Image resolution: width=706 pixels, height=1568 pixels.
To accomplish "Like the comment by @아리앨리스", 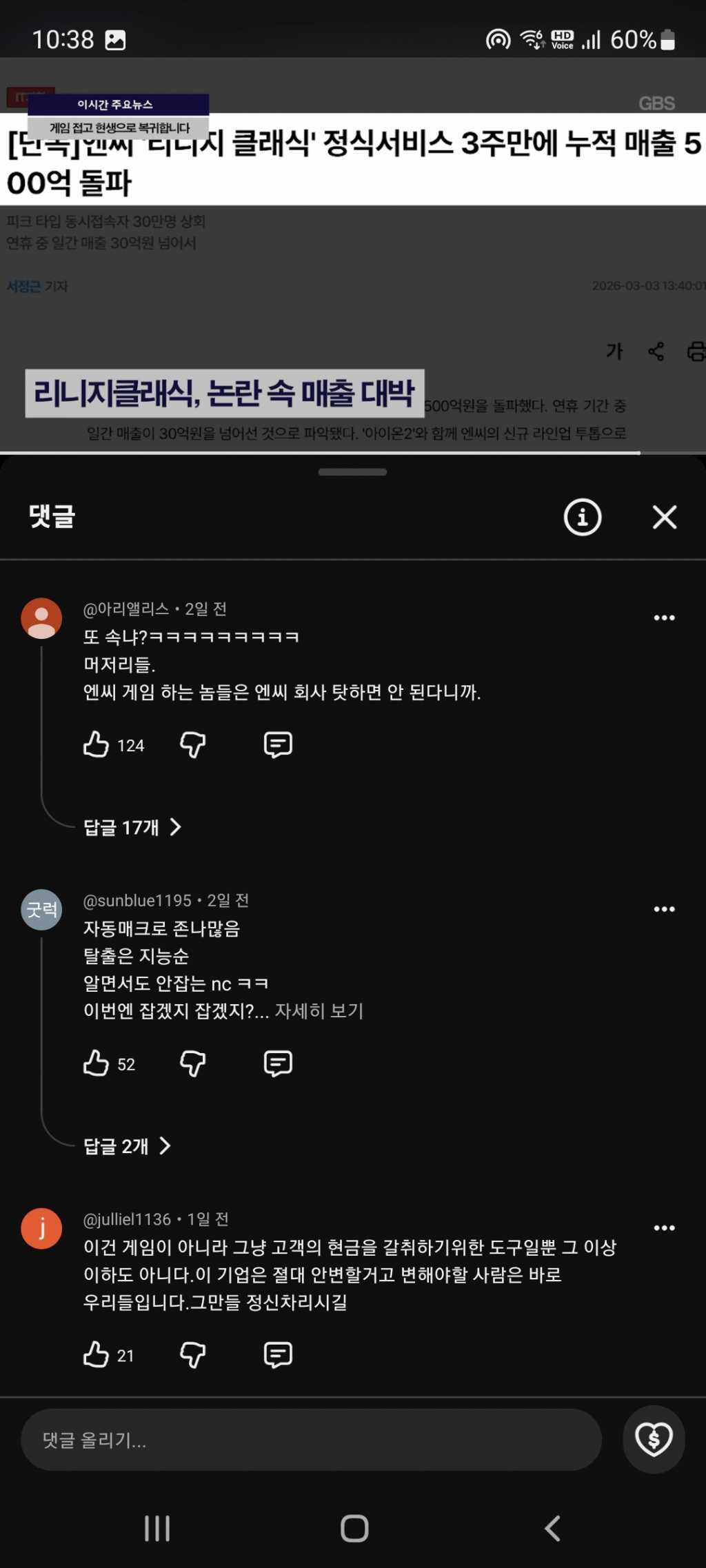I will pos(96,744).
